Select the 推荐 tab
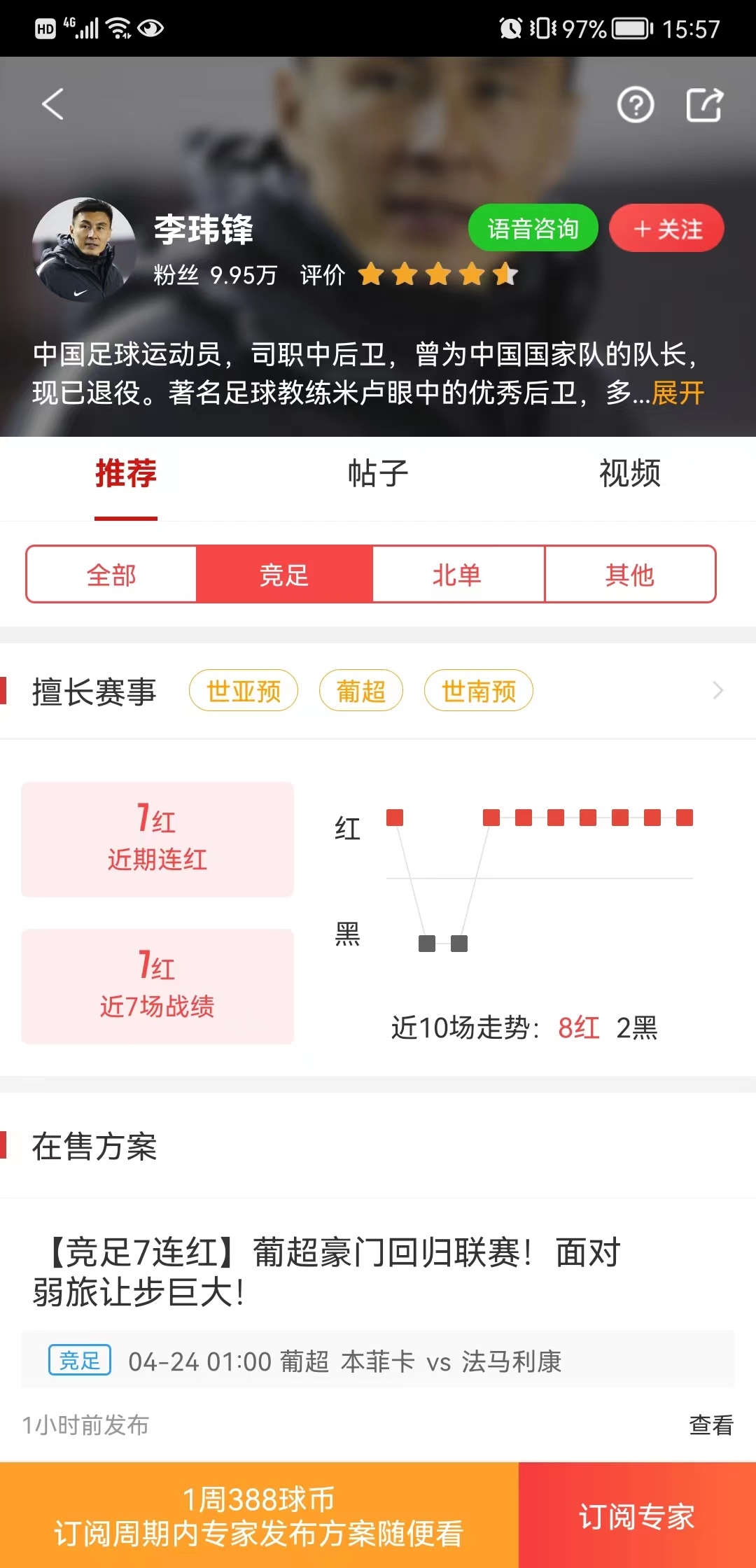The width and height of the screenshot is (756, 1568). pyautogui.click(x=126, y=474)
